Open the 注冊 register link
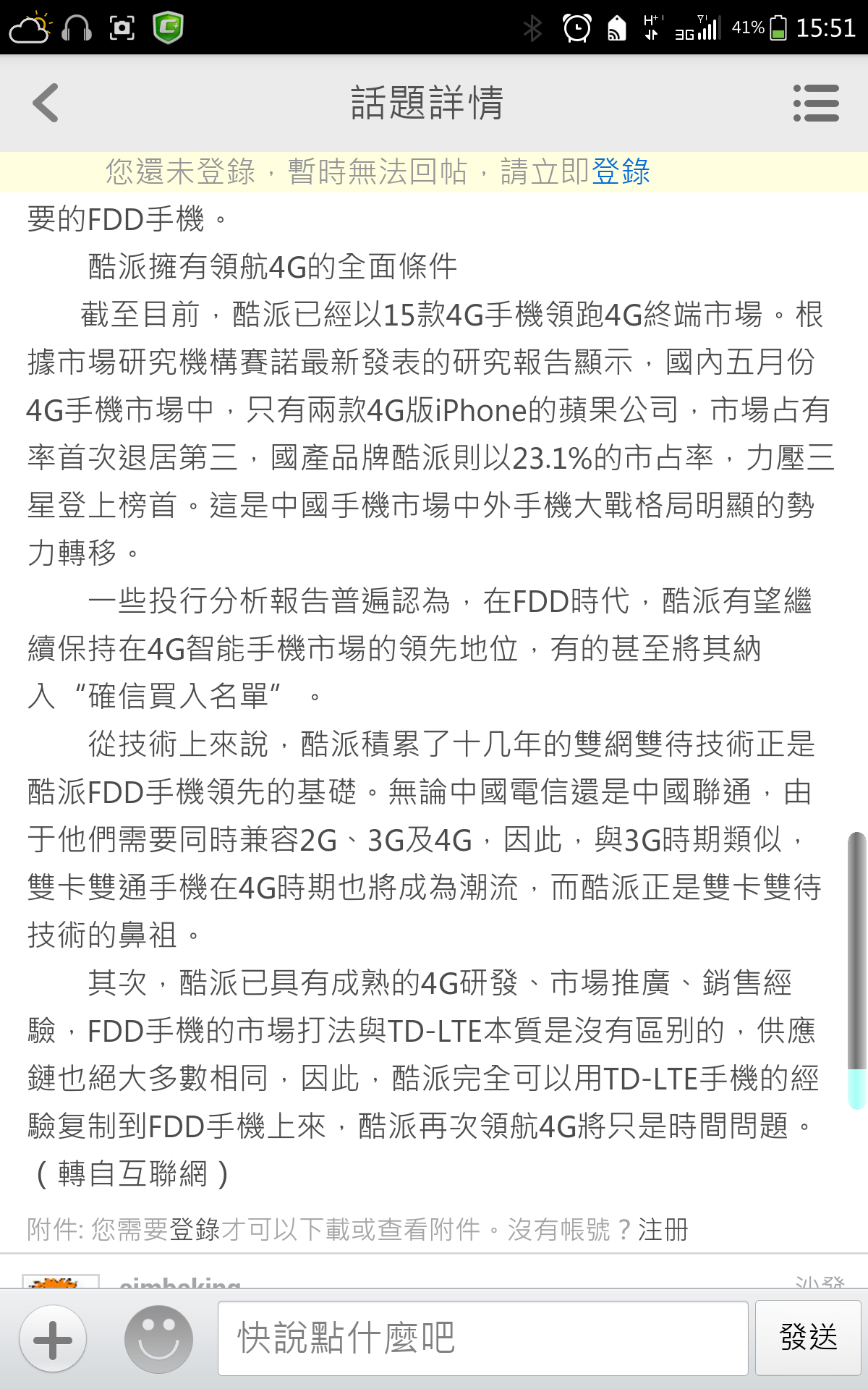 (663, 1229)
